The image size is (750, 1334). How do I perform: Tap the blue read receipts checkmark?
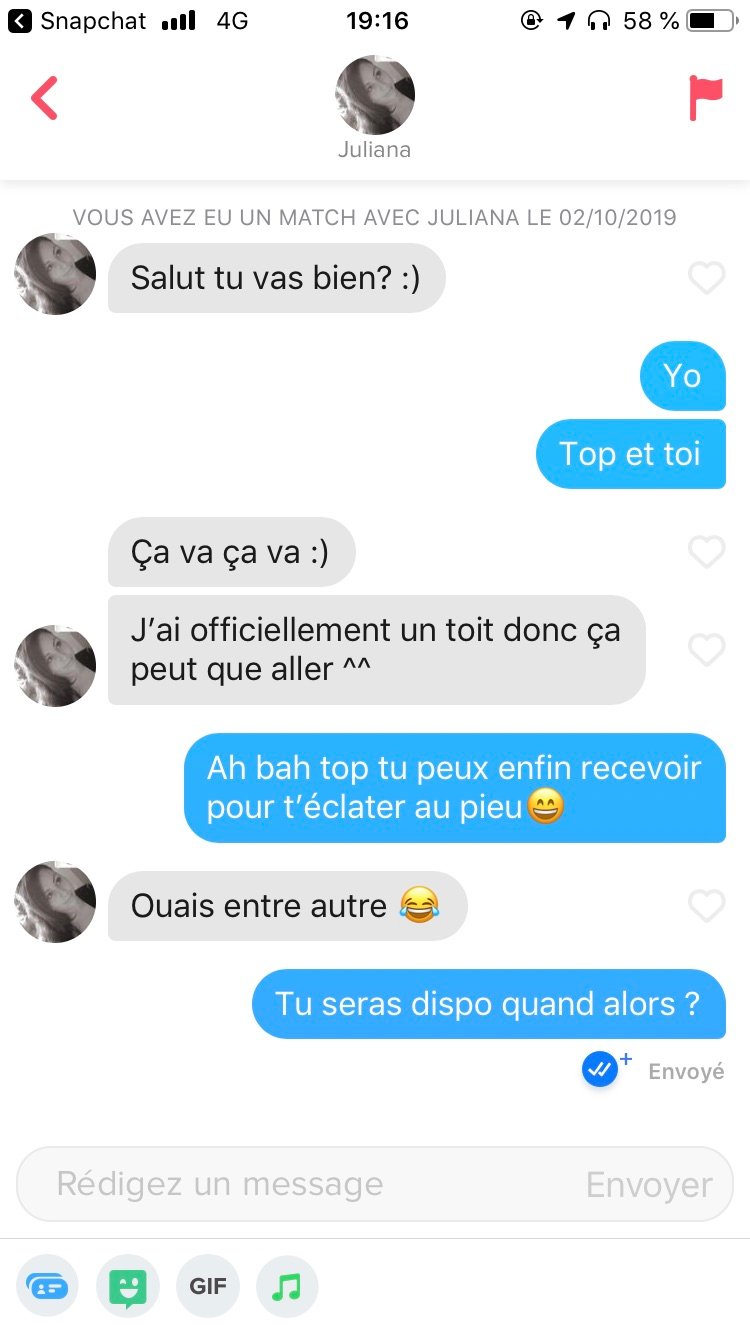click(x=600, y=1070)
